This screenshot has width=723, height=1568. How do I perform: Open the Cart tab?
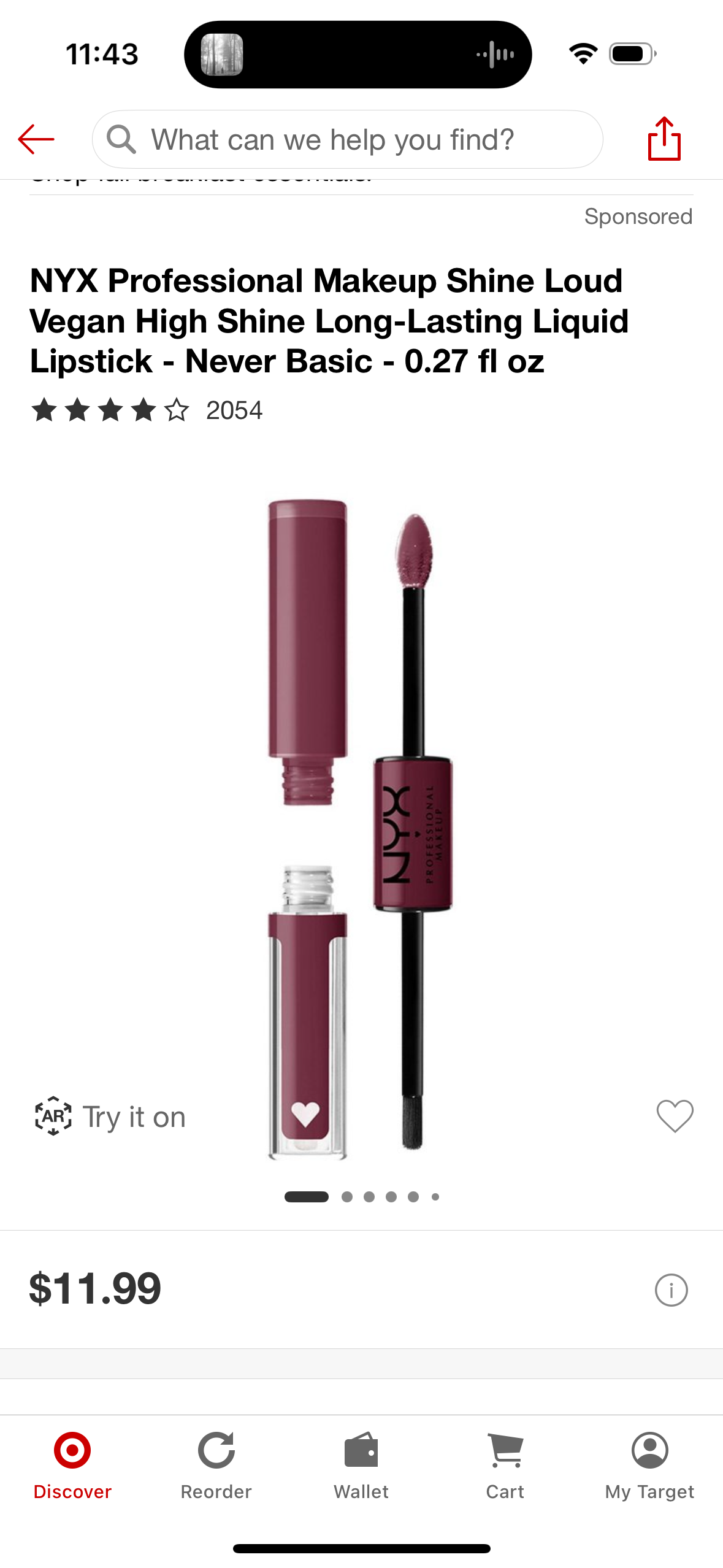point(505,1466)
